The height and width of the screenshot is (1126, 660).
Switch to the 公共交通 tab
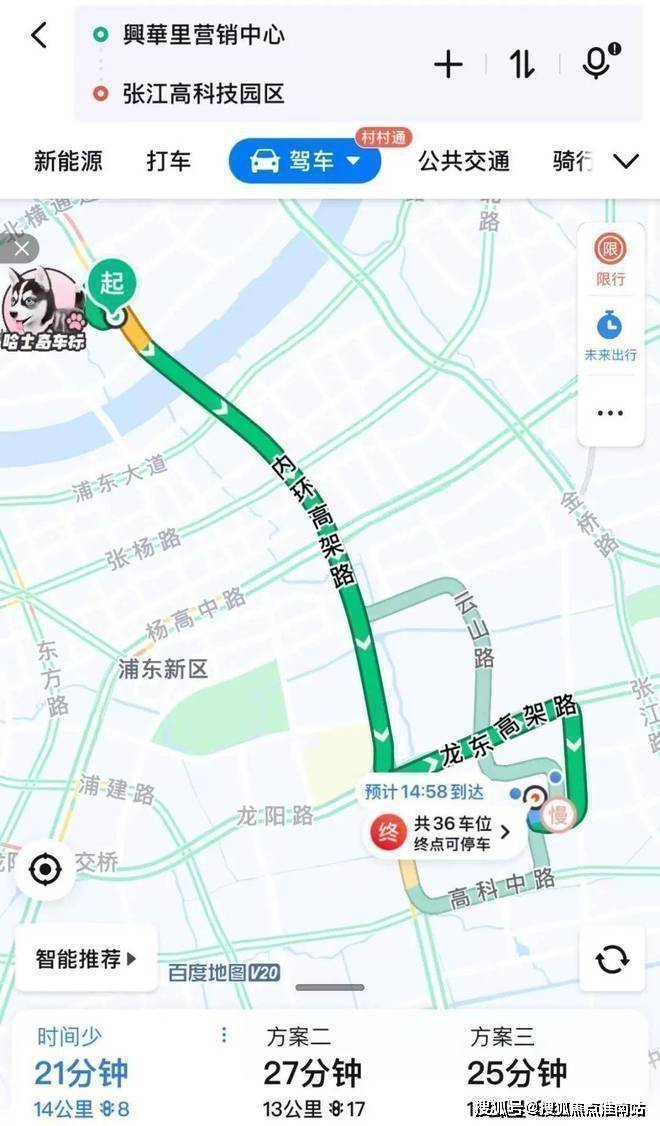pyautogui.click(x=463, y=161)
